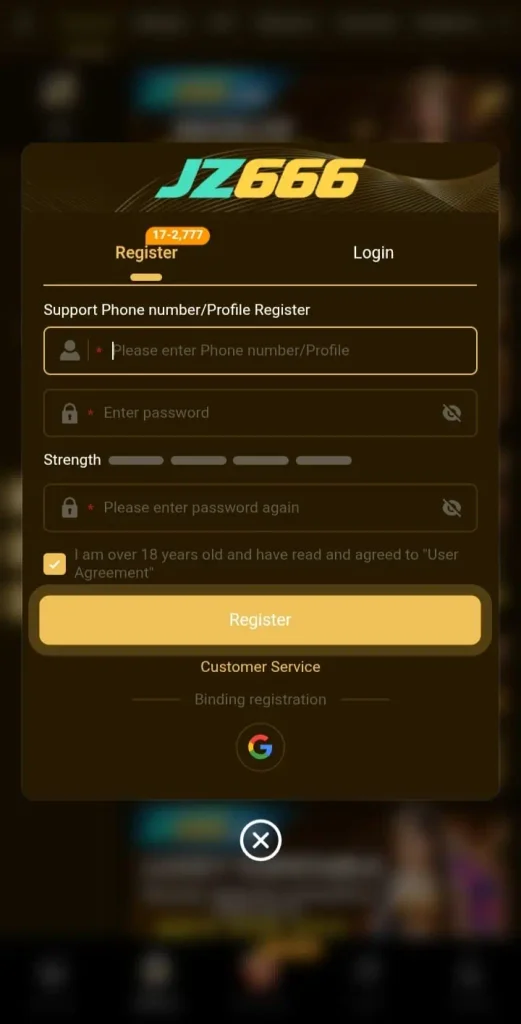Register with the Google icon
This screenshot has height=1024, width=521.
click(260, 747)
